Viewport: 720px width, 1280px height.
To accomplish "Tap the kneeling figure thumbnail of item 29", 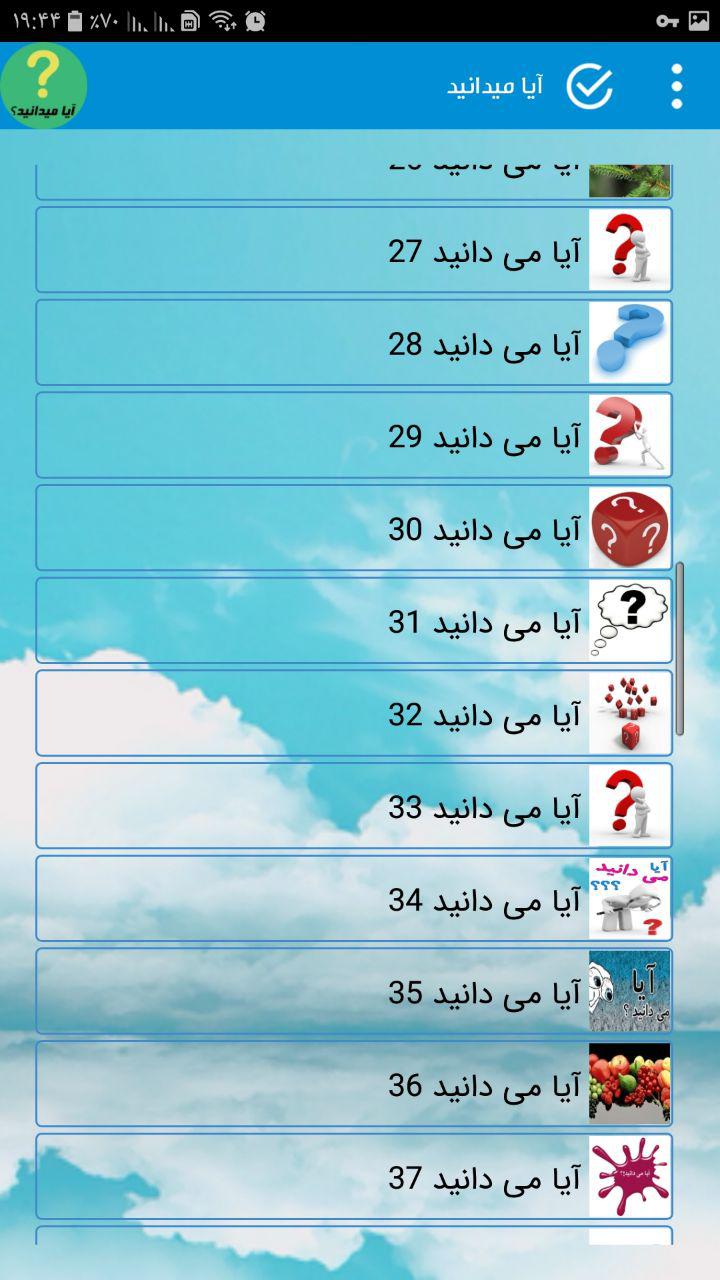I will coord(630,434).
